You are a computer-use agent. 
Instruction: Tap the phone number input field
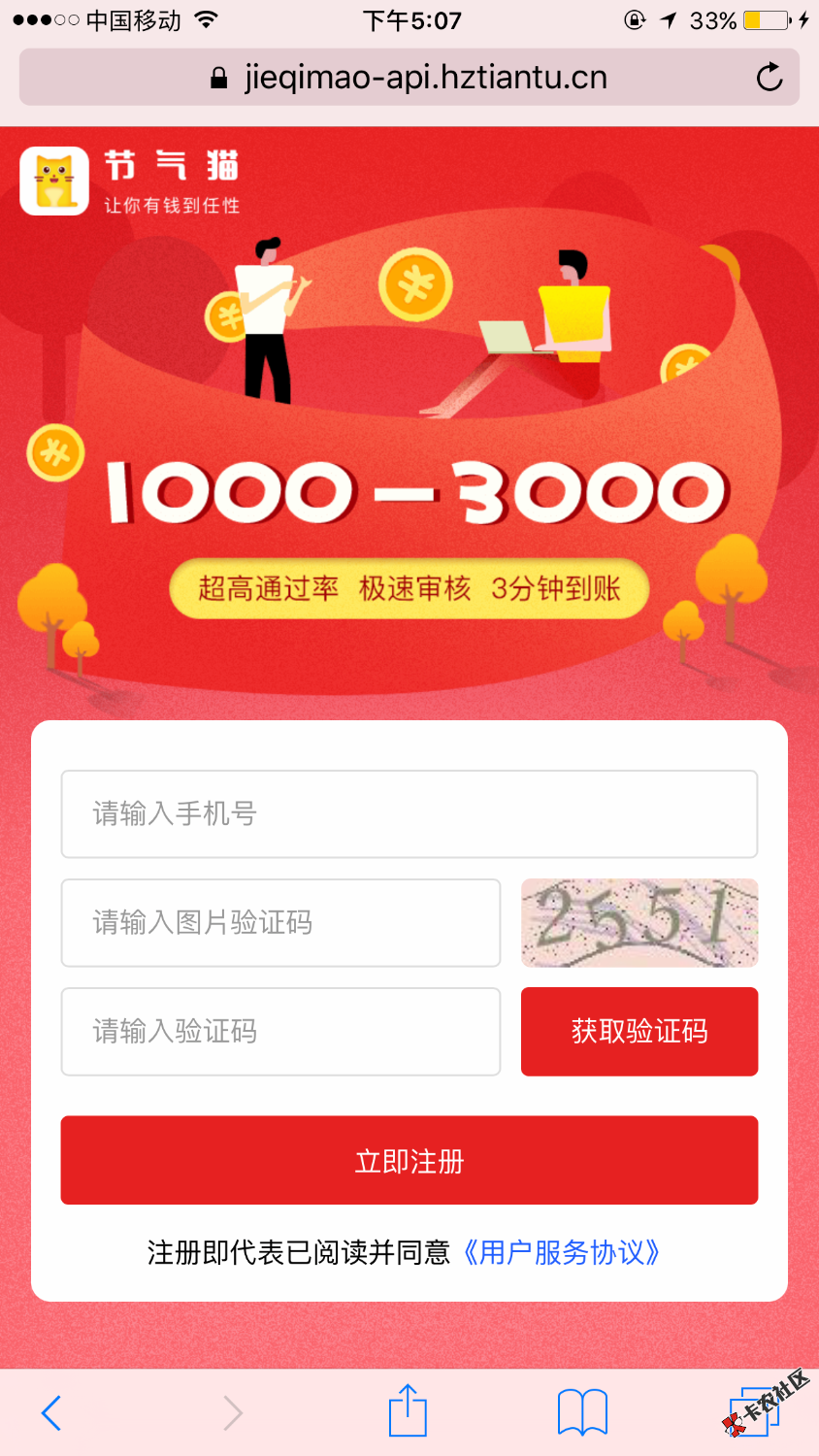[409, 813]
